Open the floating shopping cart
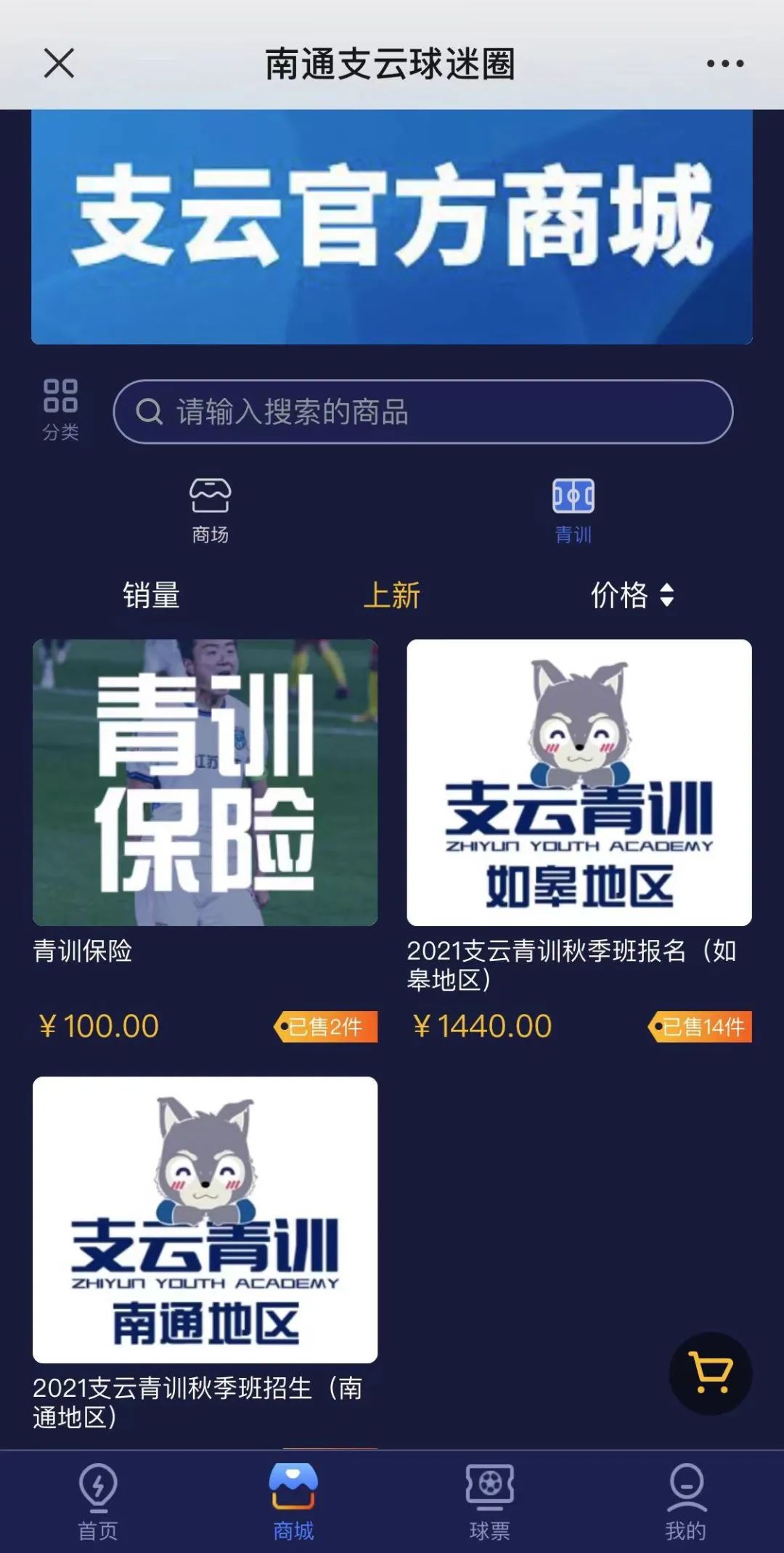 coord(710,1372)
